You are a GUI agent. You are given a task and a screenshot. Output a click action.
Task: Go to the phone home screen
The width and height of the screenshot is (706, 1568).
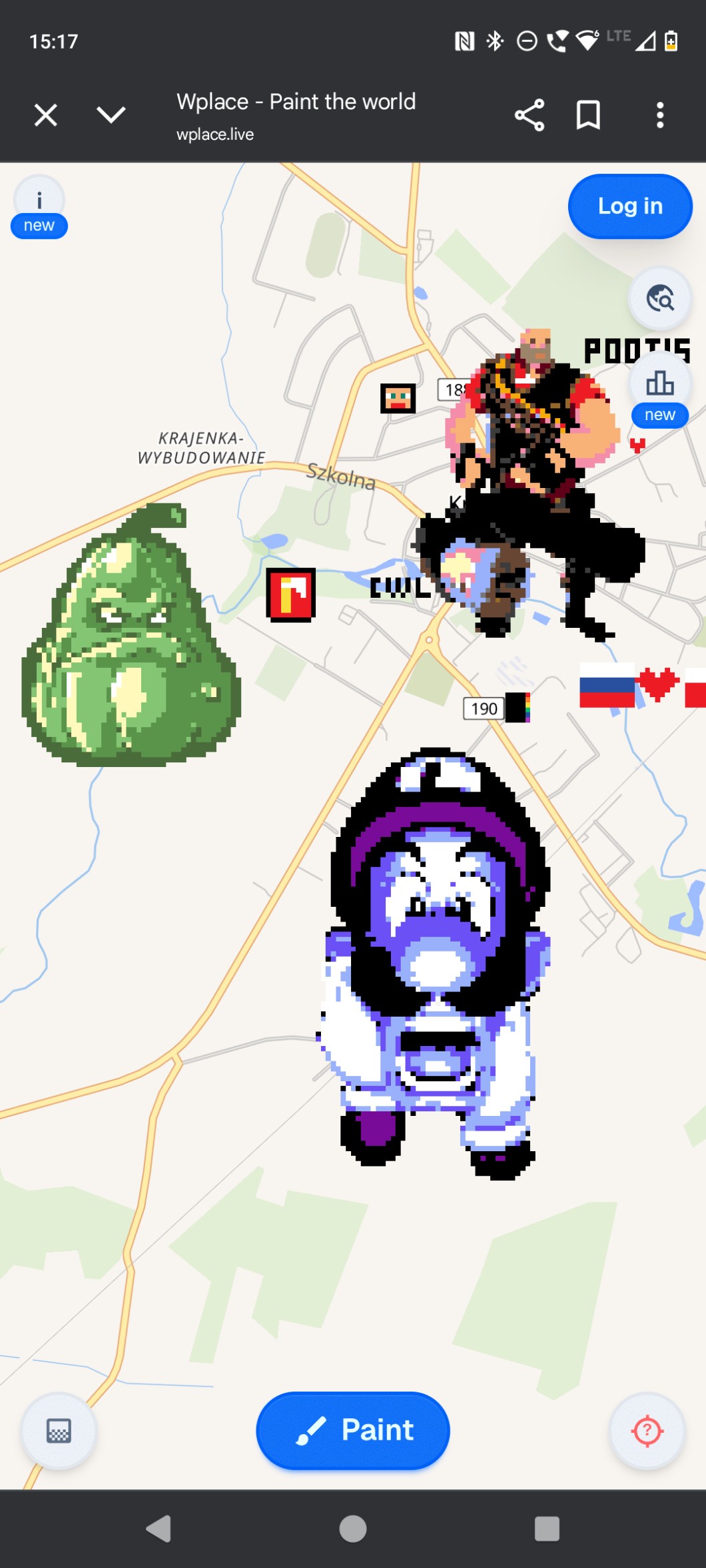[x=353, y=1529]
